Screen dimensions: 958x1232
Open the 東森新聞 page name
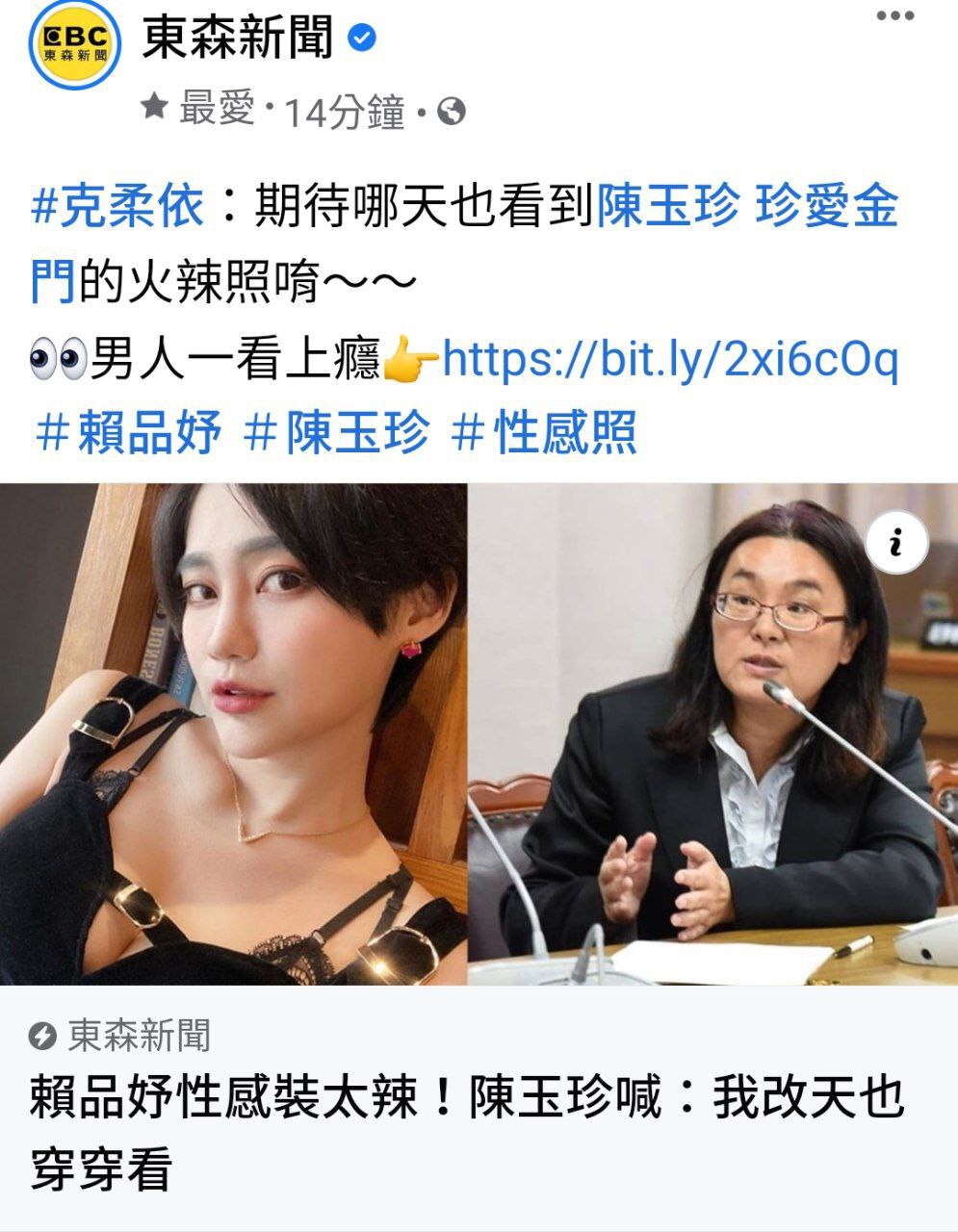coord(237,39)
